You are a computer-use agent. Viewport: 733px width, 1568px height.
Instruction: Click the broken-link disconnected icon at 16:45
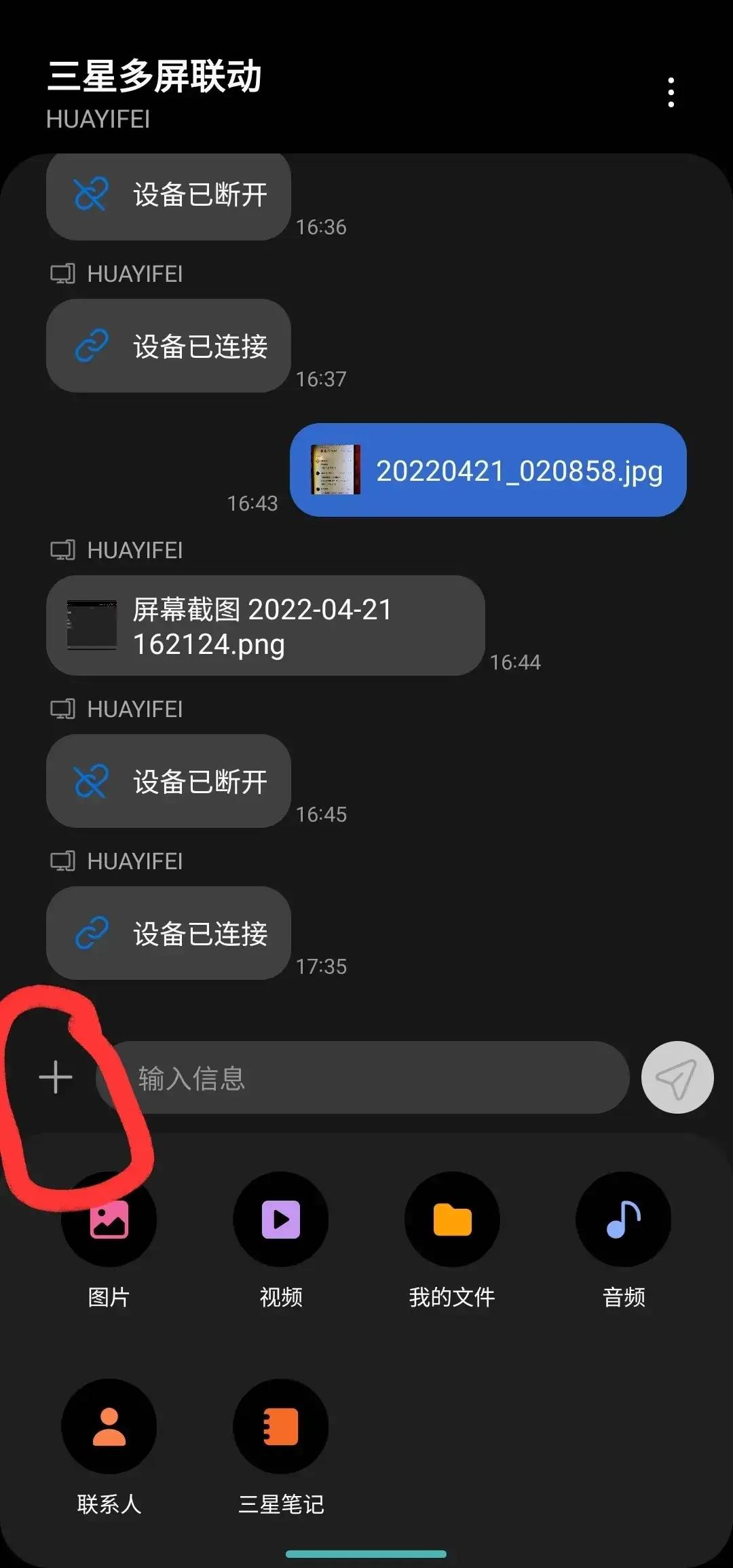[91, 781]
